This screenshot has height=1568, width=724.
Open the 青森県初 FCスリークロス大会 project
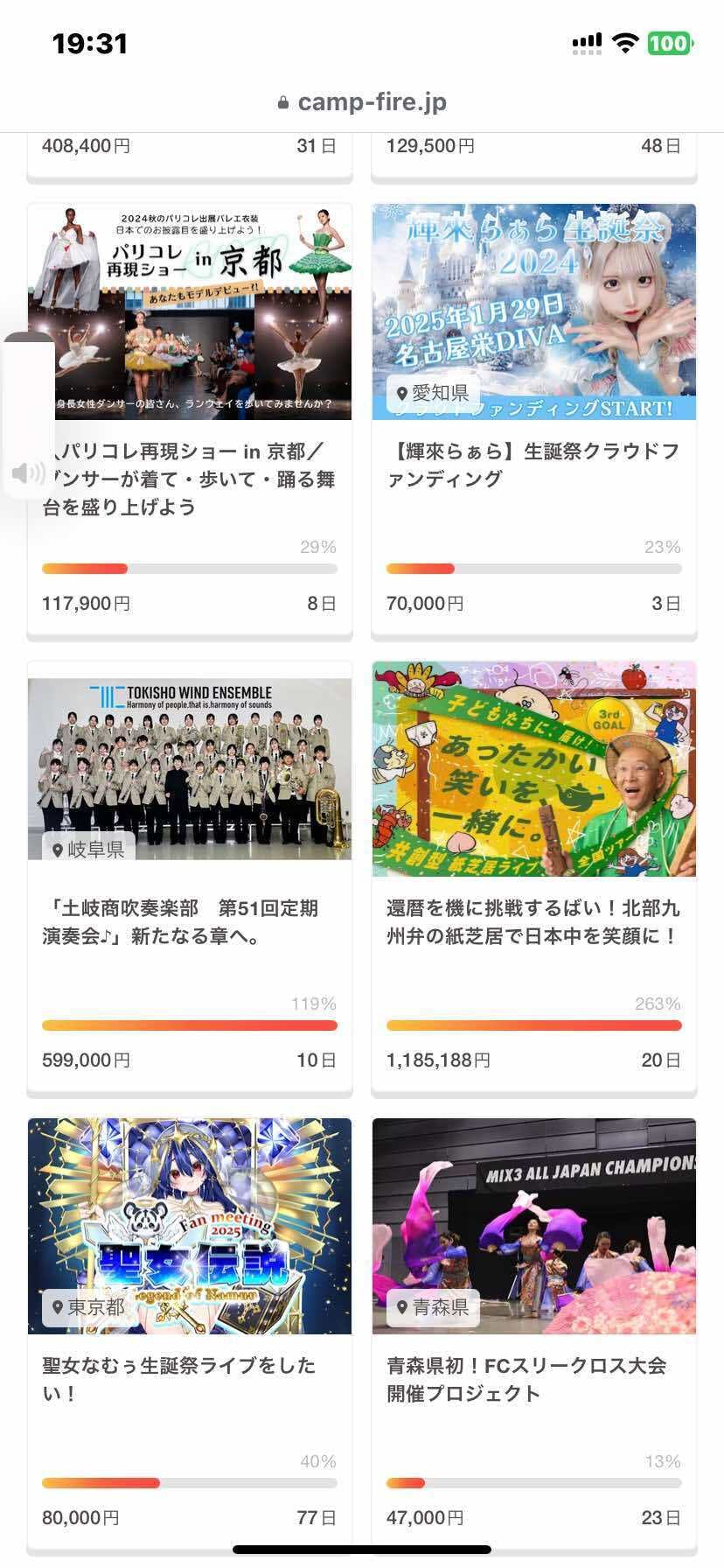(533, 1379)
